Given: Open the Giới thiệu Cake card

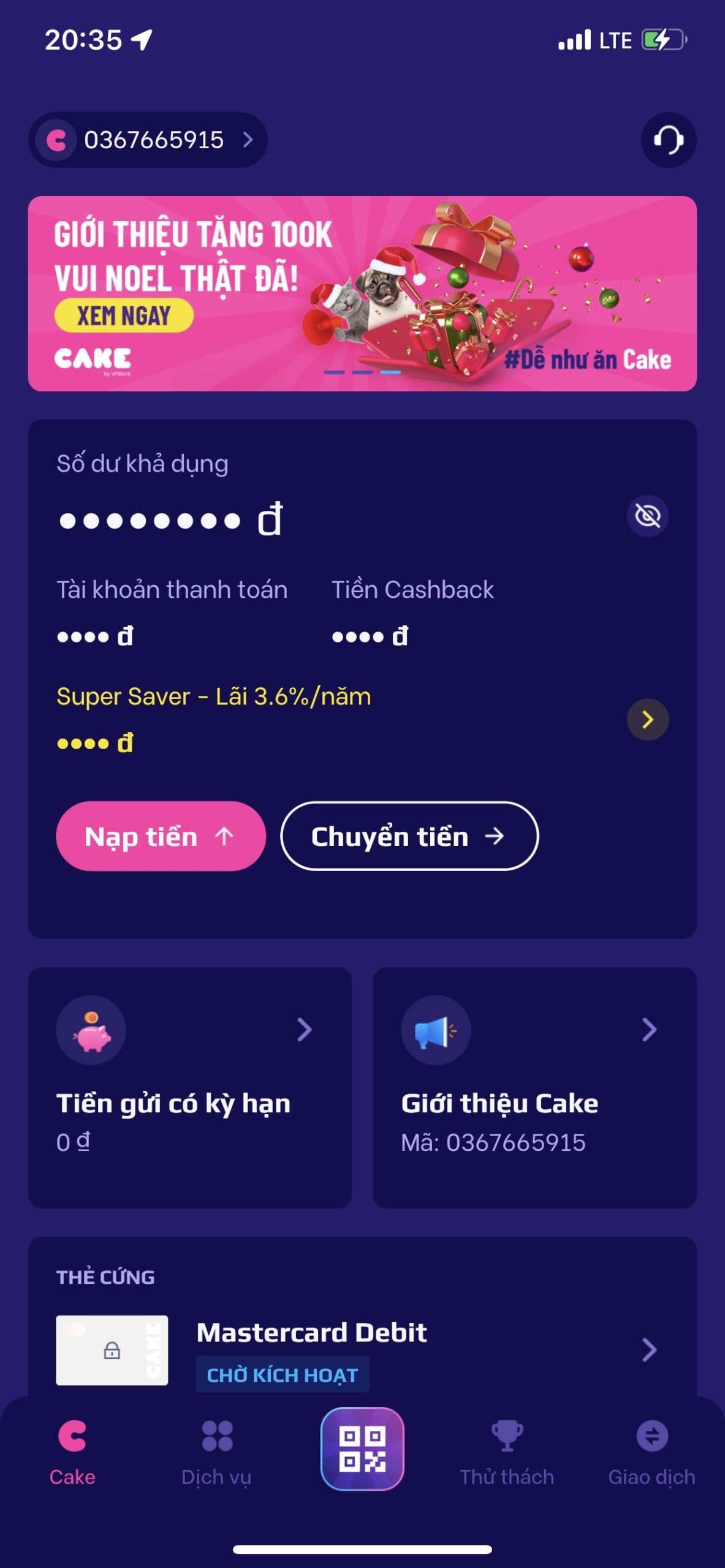Looking at the screenshot, I should [534, 1087].
